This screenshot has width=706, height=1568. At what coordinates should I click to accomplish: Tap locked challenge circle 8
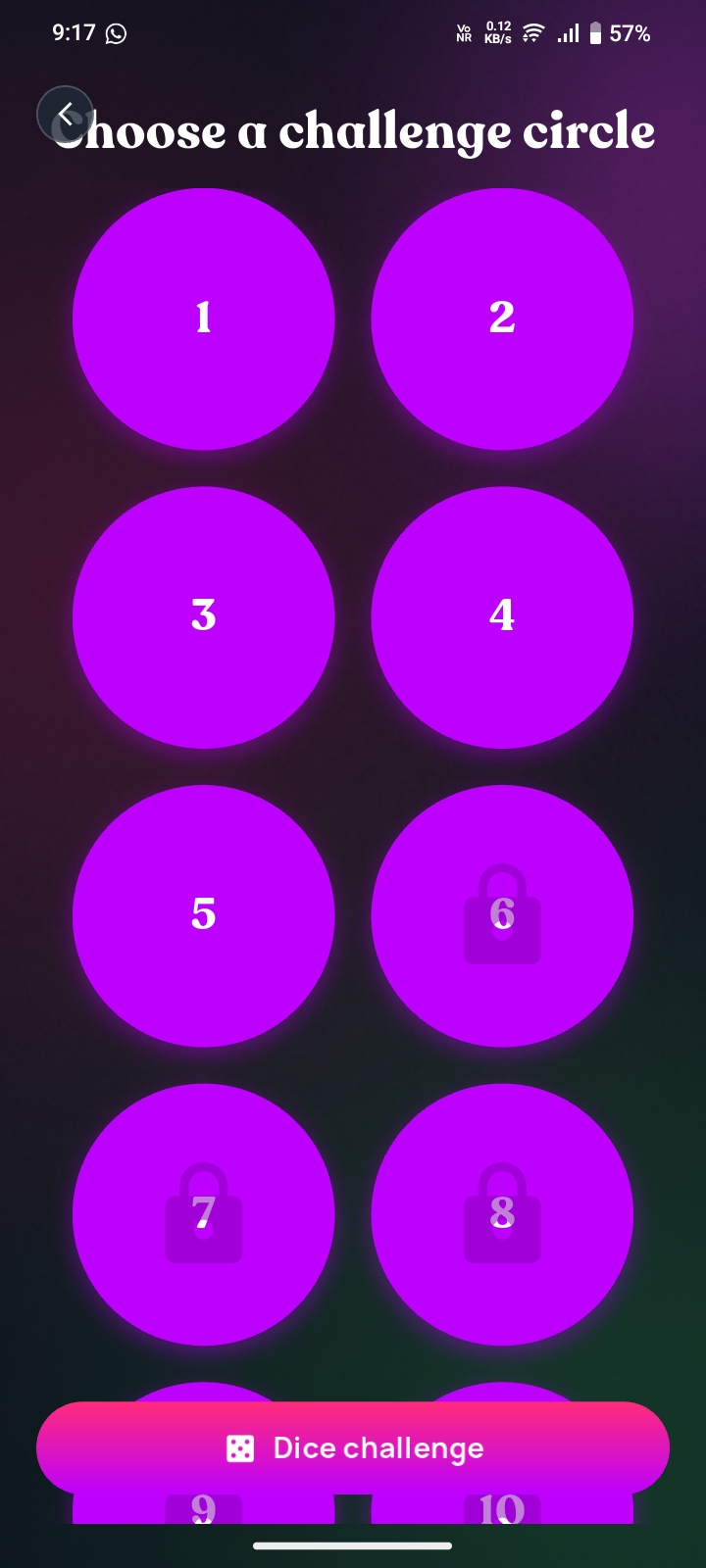[502, 1214]
